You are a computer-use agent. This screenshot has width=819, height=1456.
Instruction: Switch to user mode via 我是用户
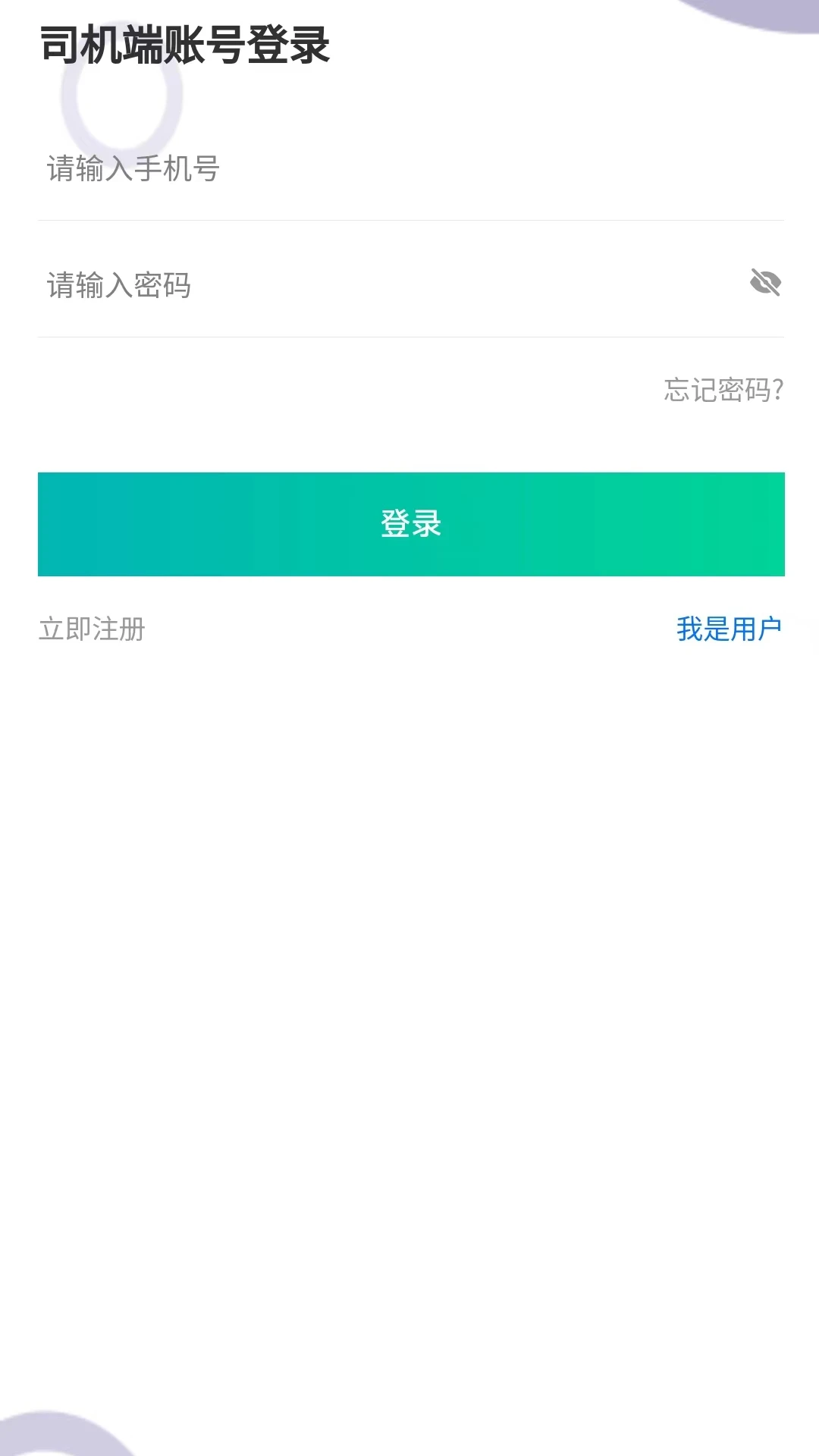click(728, 628)
